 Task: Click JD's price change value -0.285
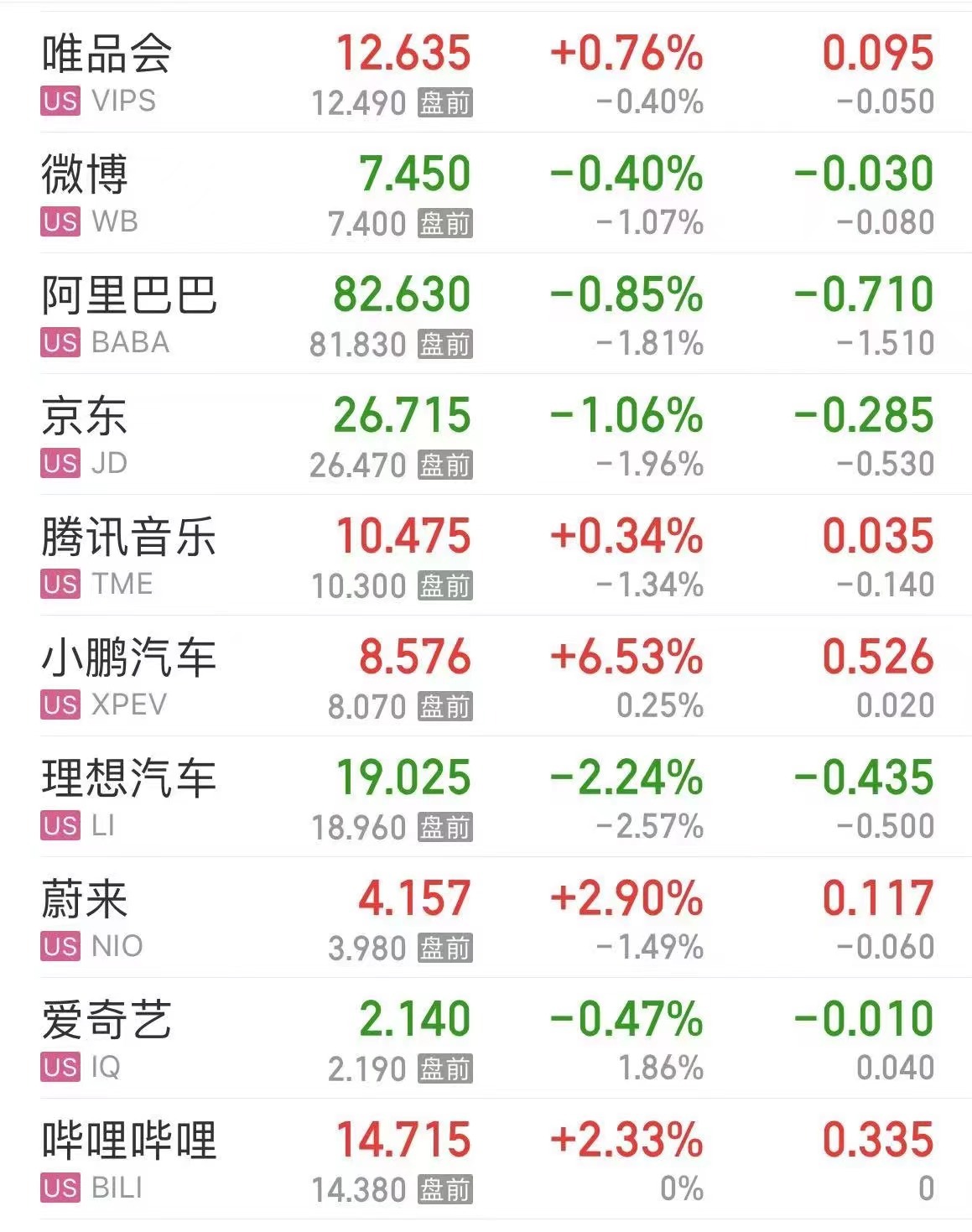(864, 414)
